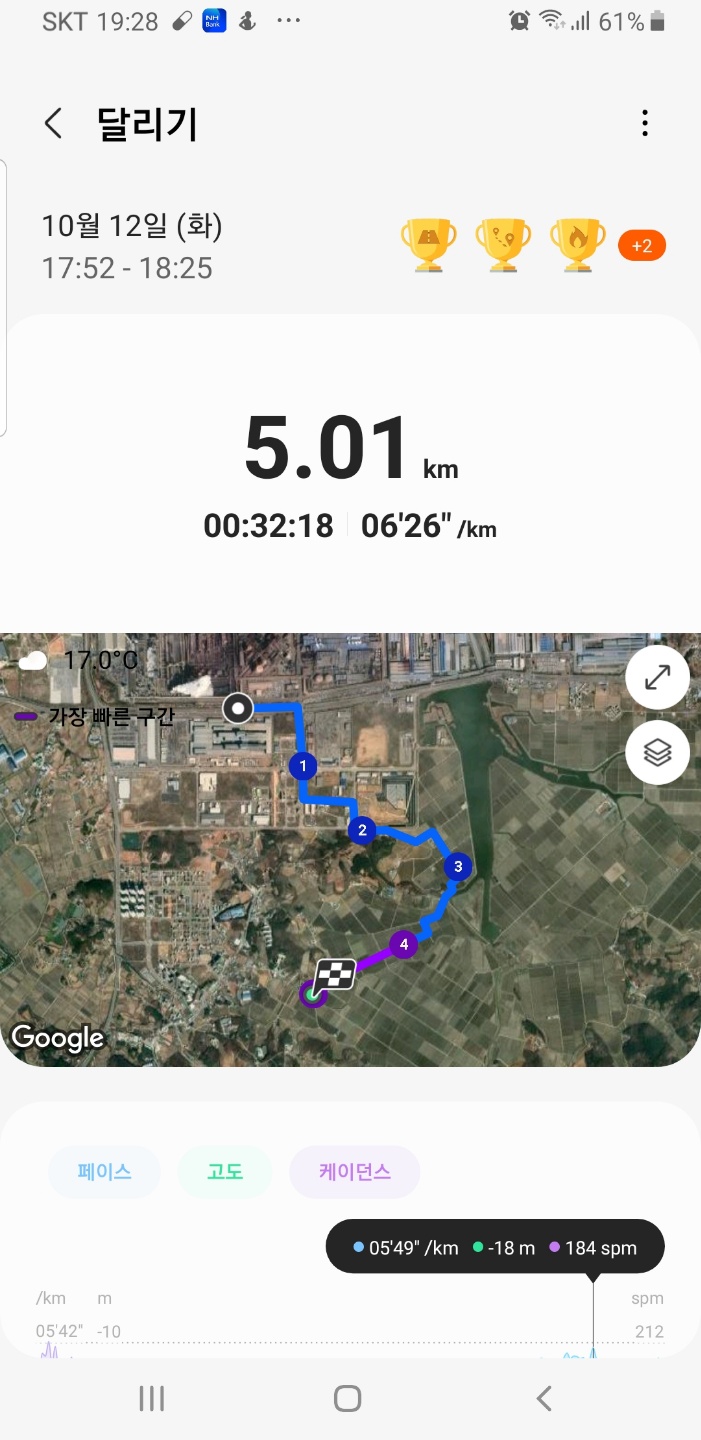Open the three-dot overflow menu
Screen dimensions: 701x1440
[645, 124]
